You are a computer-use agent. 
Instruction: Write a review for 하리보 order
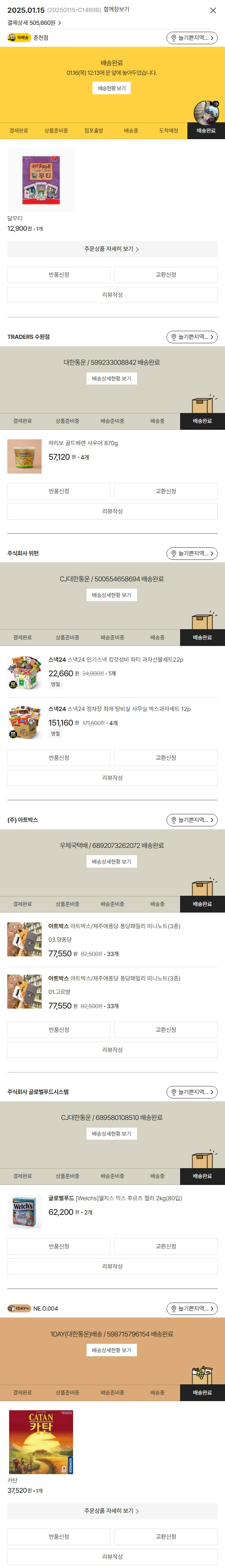point(112,511)
